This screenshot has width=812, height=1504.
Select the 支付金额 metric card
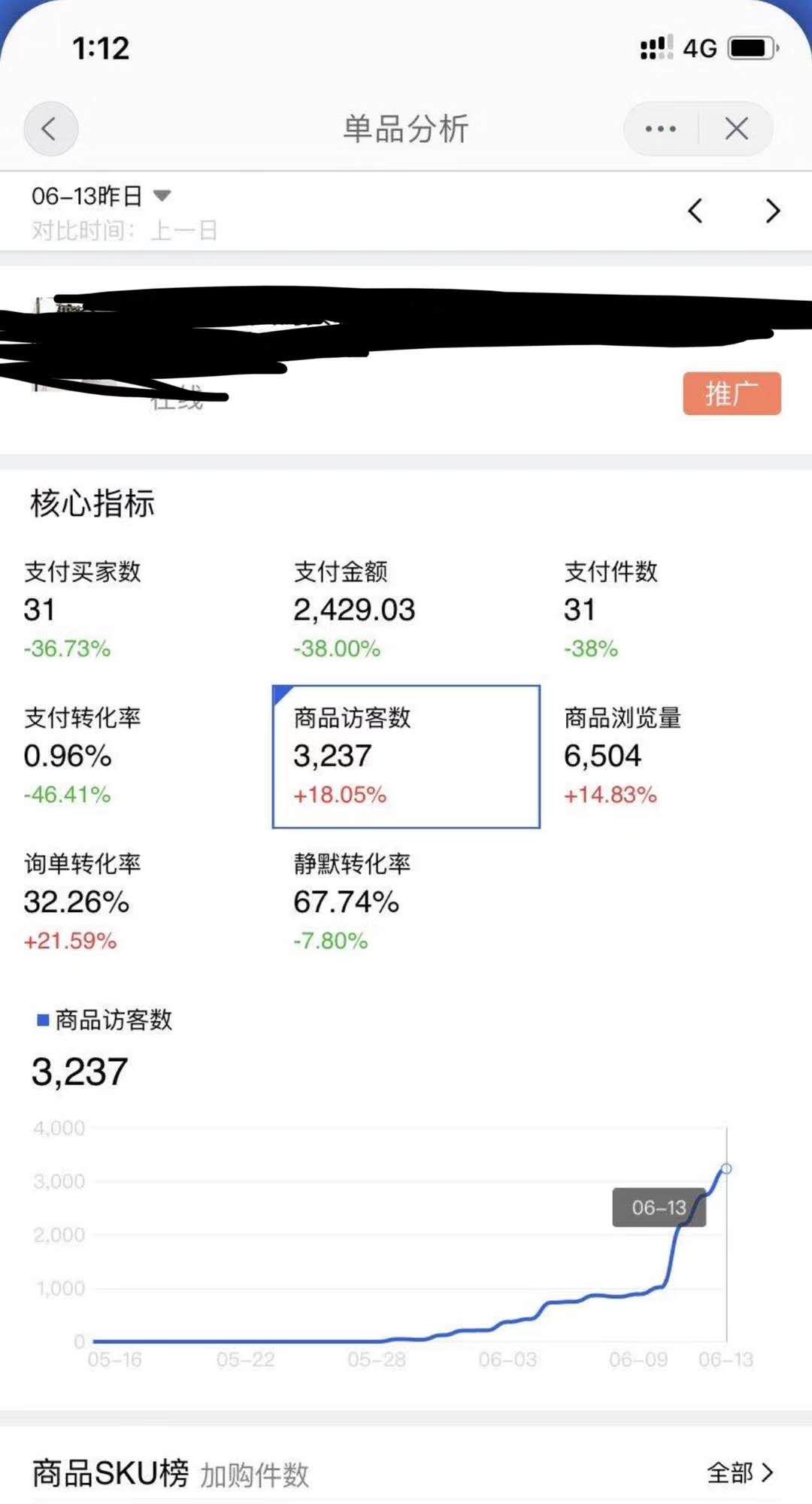tap(353, 609)
